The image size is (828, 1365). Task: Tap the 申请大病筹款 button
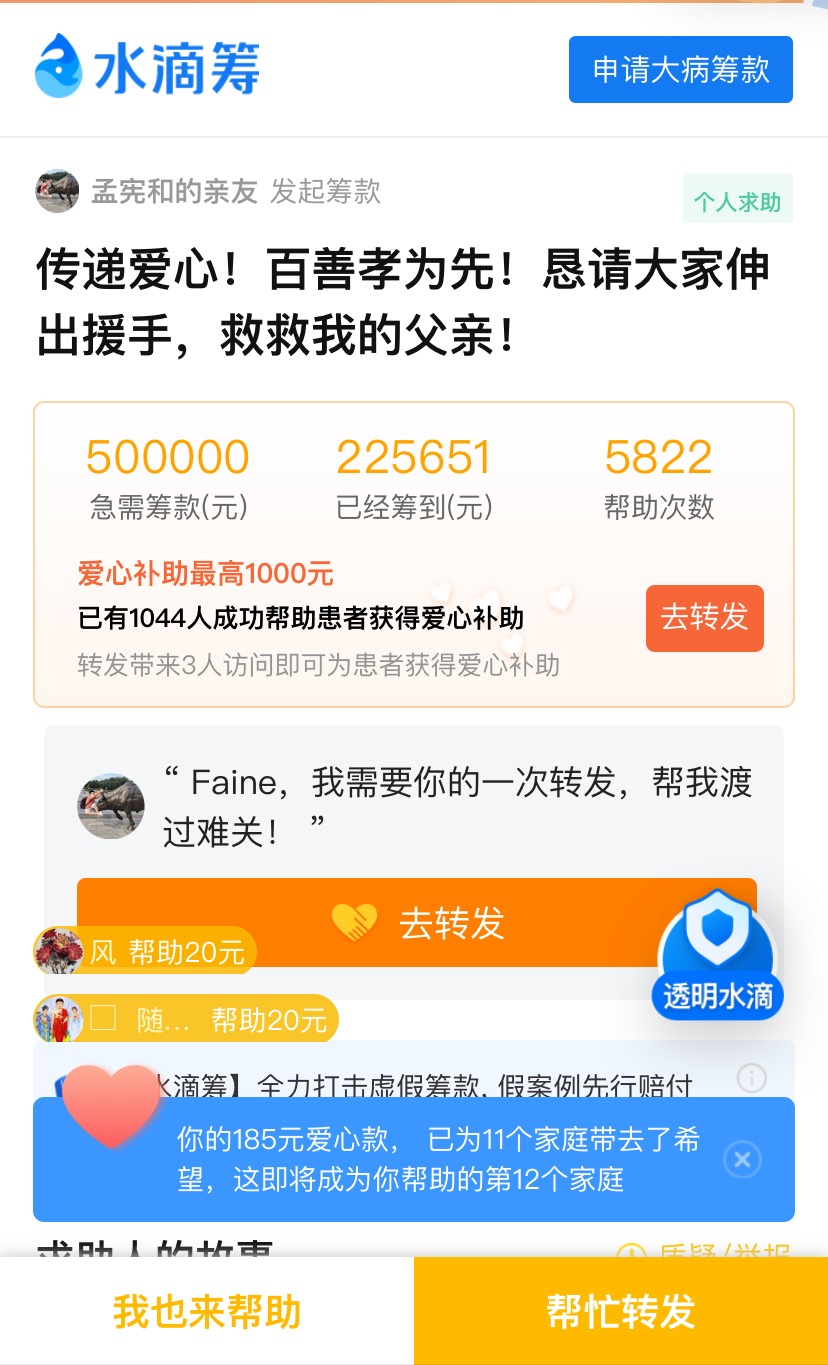pos(681,70)
